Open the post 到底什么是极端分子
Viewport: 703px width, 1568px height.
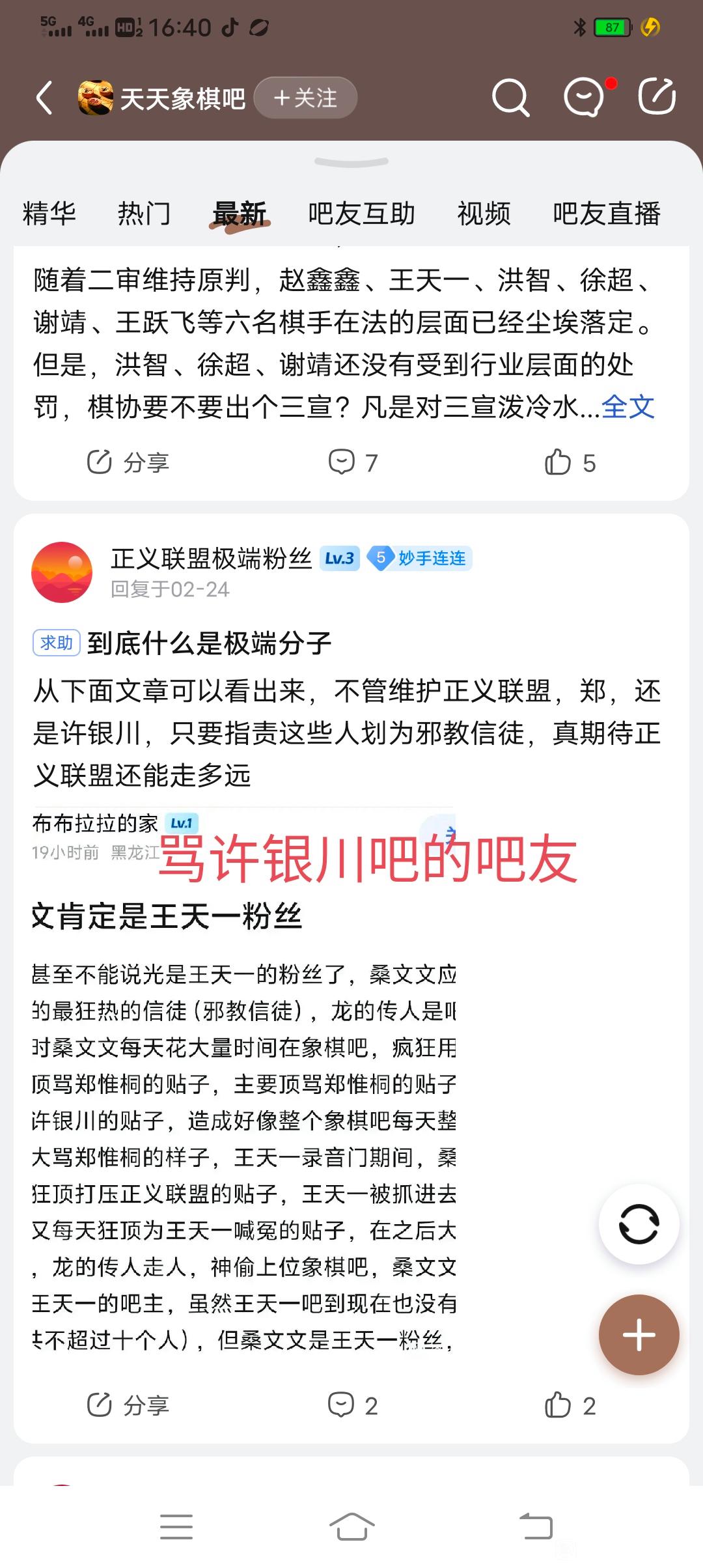click(209, 643)
